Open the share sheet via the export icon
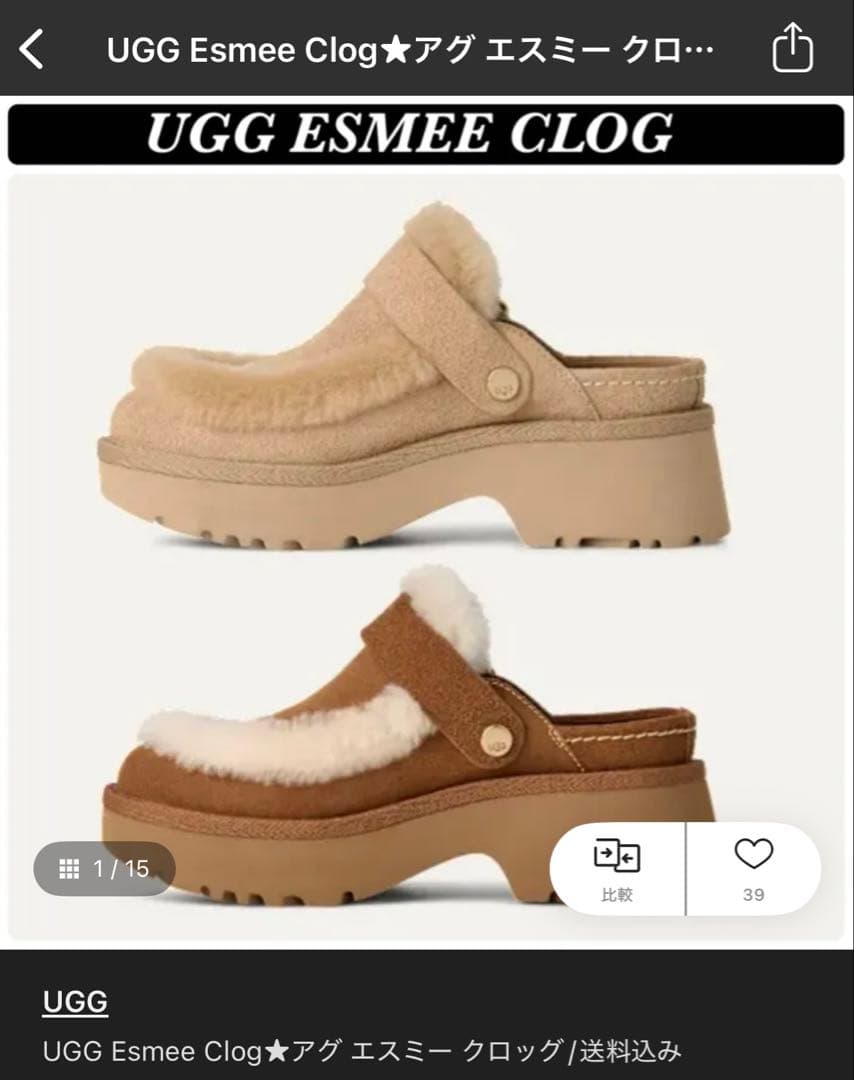 click(x=792, y=48)
